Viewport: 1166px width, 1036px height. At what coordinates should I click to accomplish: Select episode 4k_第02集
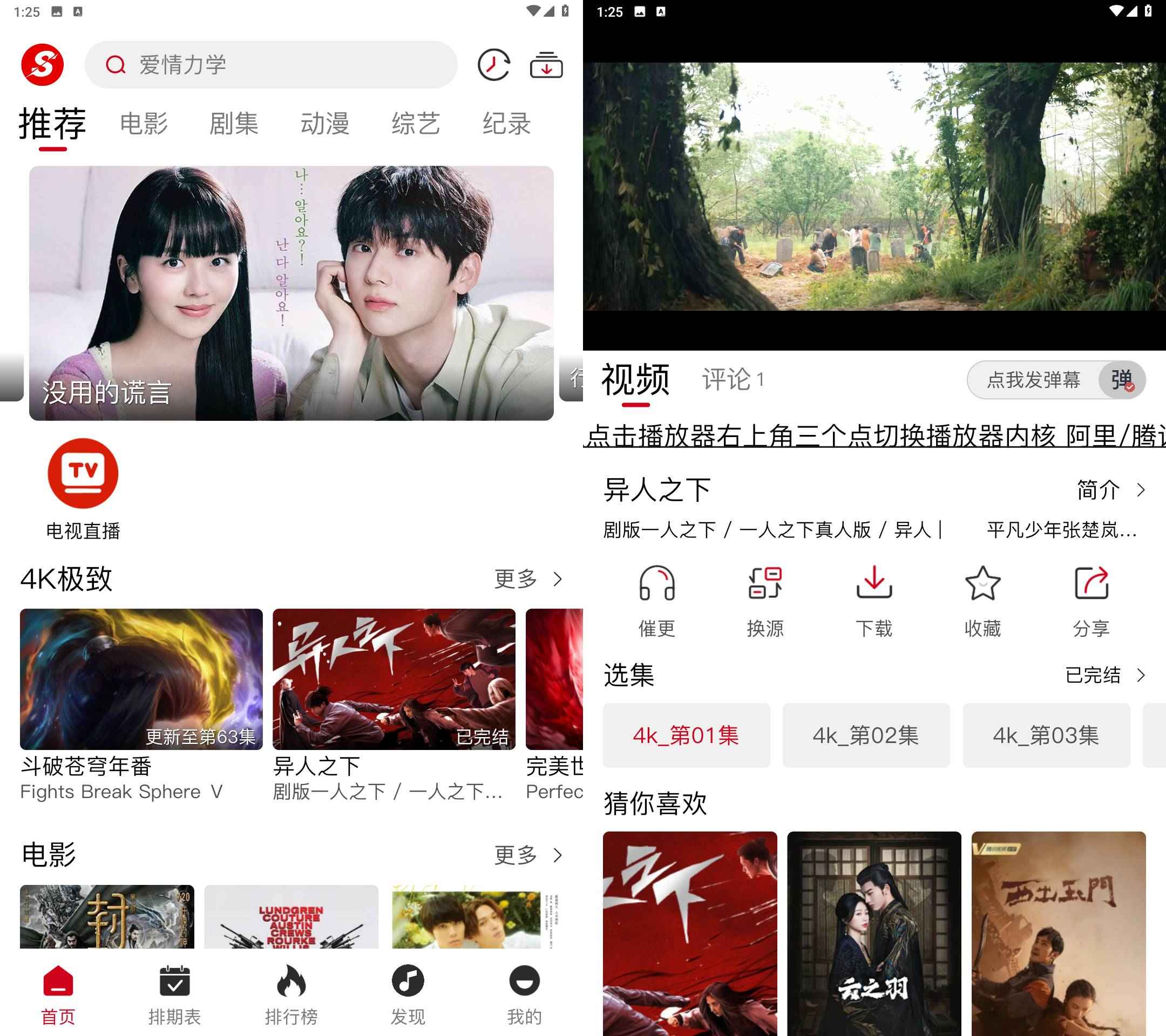866,735
